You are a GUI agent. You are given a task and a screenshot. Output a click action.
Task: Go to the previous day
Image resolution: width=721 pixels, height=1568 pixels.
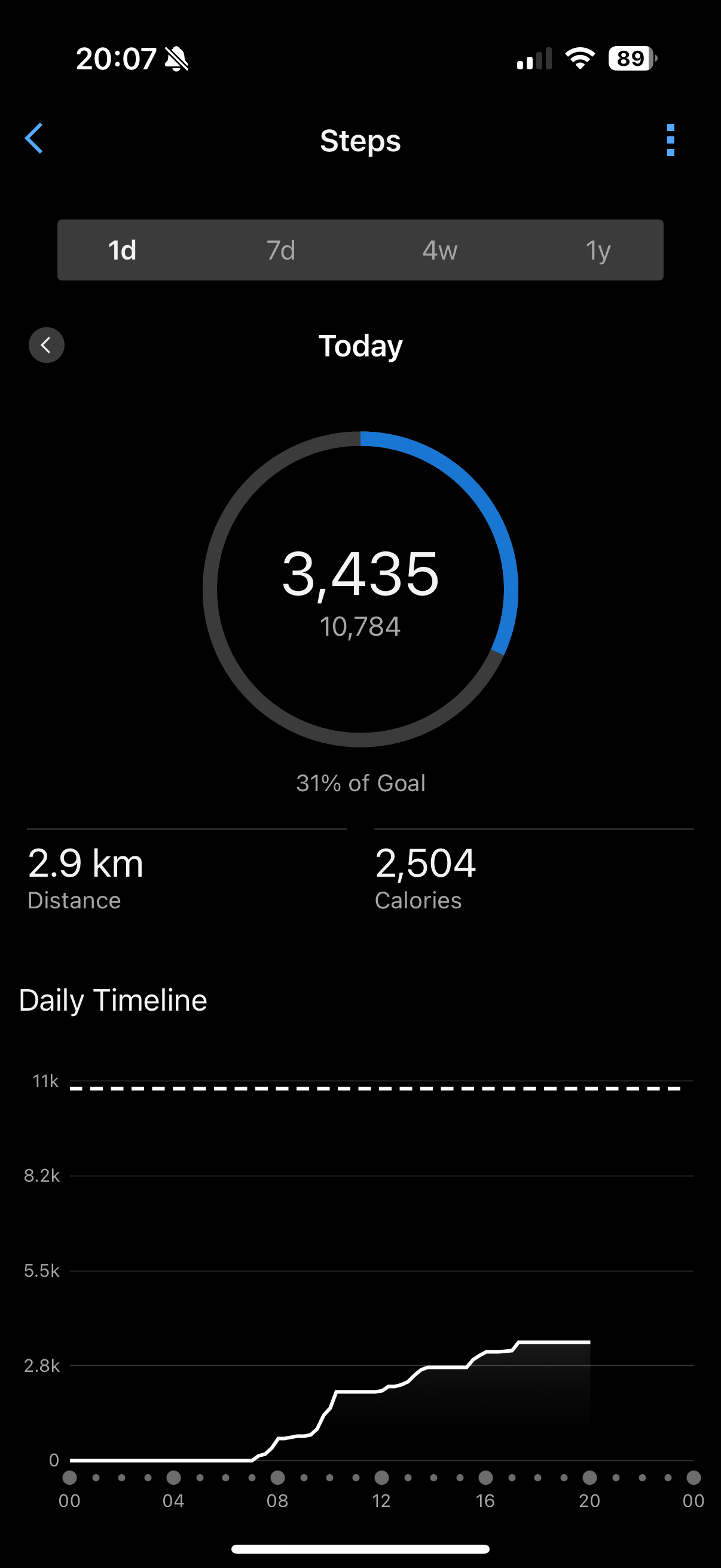47,345
